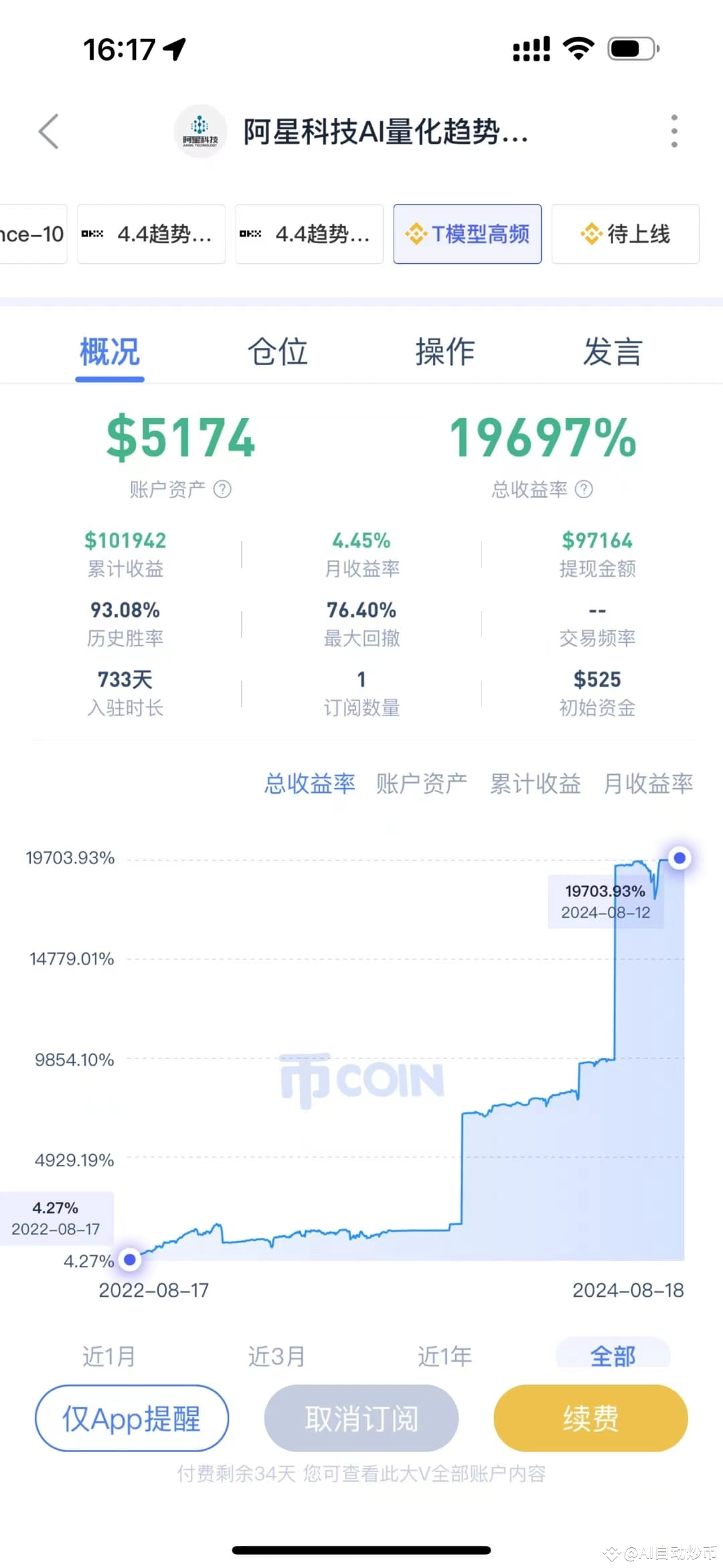Select the 近3月 range option
Viewport: 723px width, 1568px height.
click(x=276, y=1355)
